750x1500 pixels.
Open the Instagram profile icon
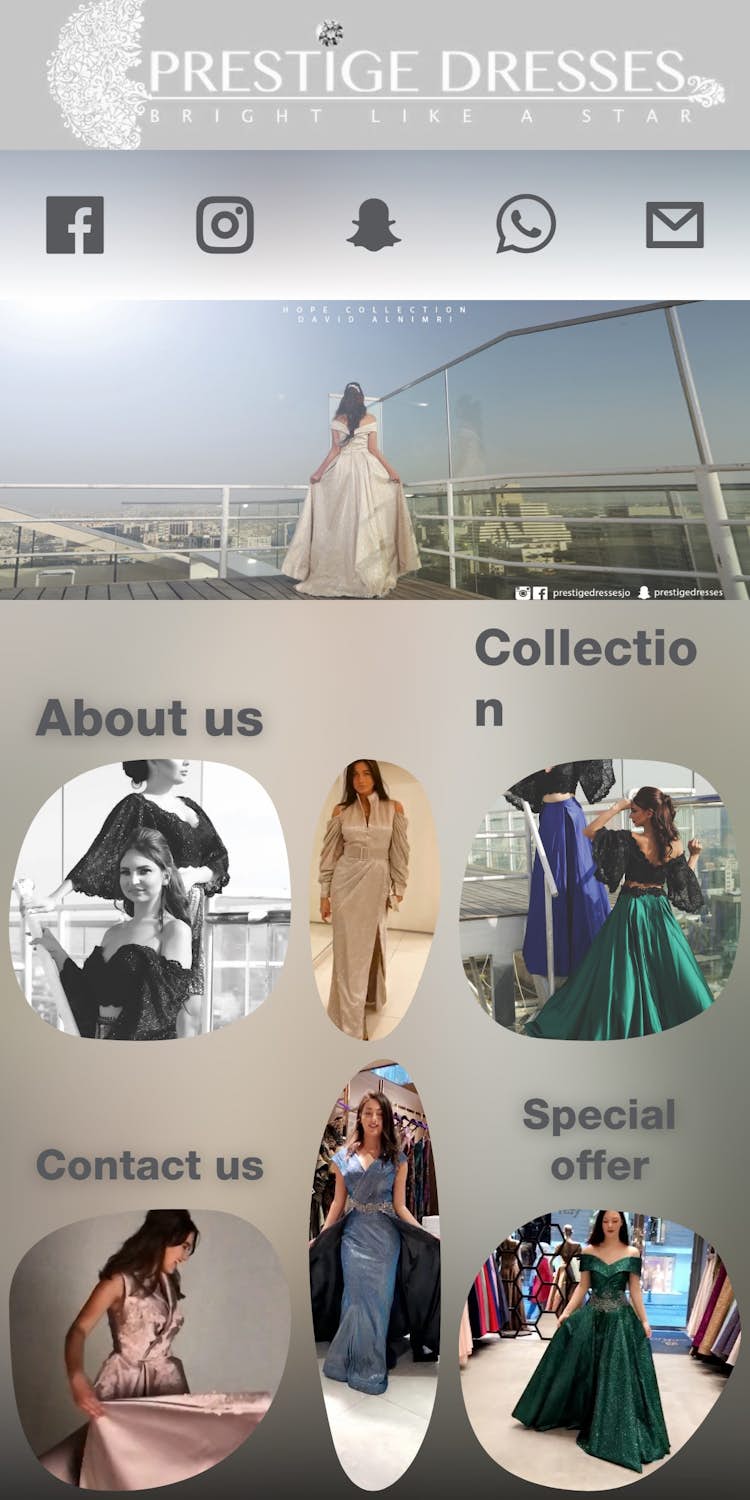[x=226, y=225]
